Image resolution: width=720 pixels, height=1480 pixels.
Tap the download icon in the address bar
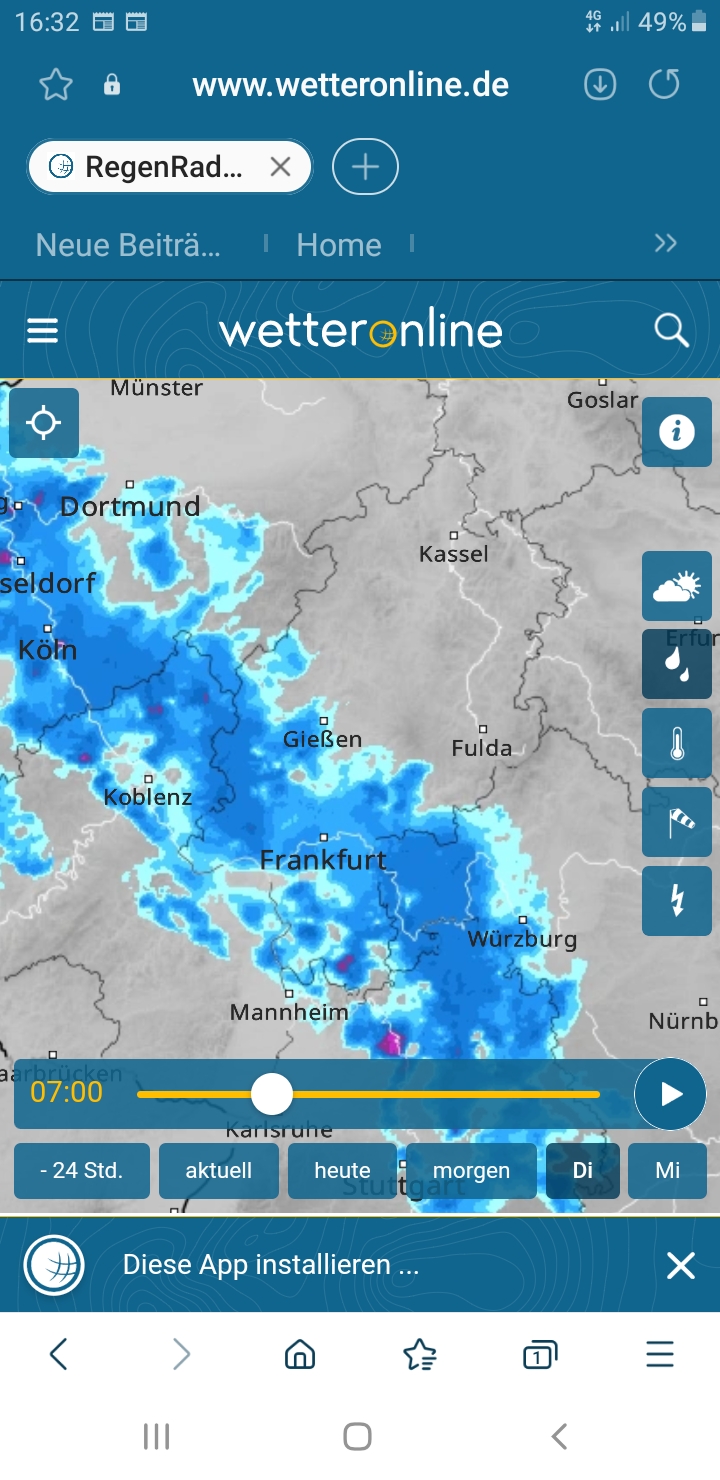(600, 85)
